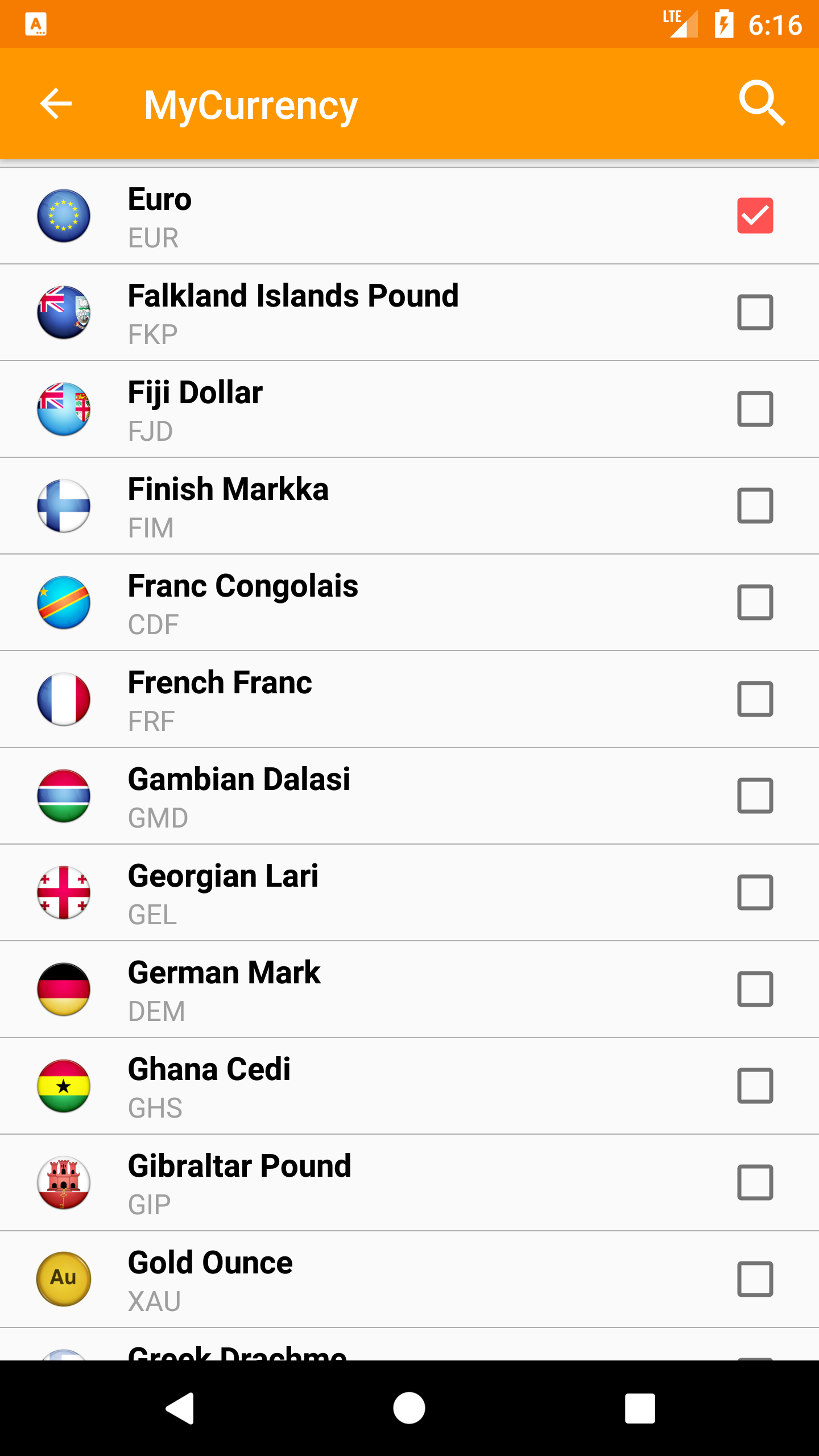This screenshot has width=819, height=1456.
Task: Open recent apps from navigation bar
Action: point(640,1408)
